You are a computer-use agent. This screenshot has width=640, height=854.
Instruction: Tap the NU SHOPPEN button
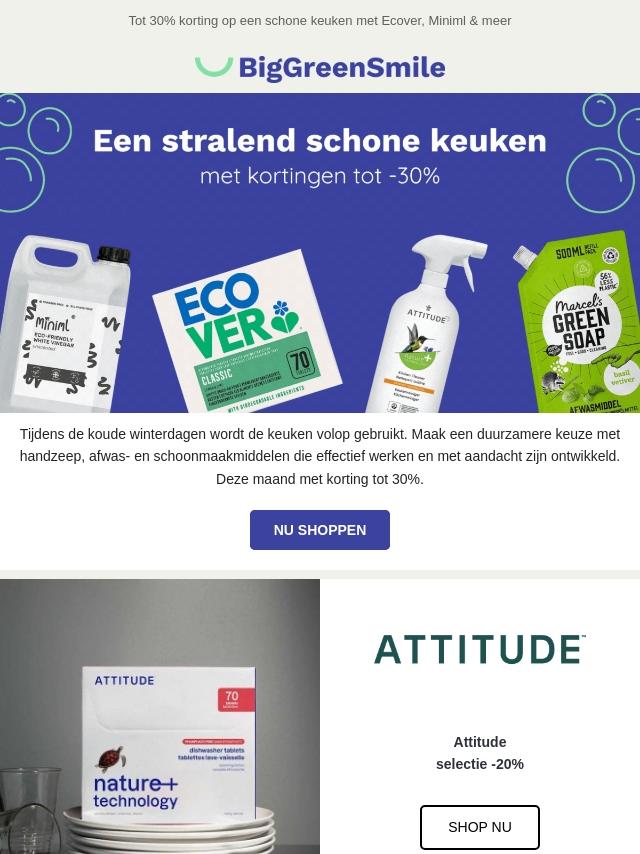[320, 530]
